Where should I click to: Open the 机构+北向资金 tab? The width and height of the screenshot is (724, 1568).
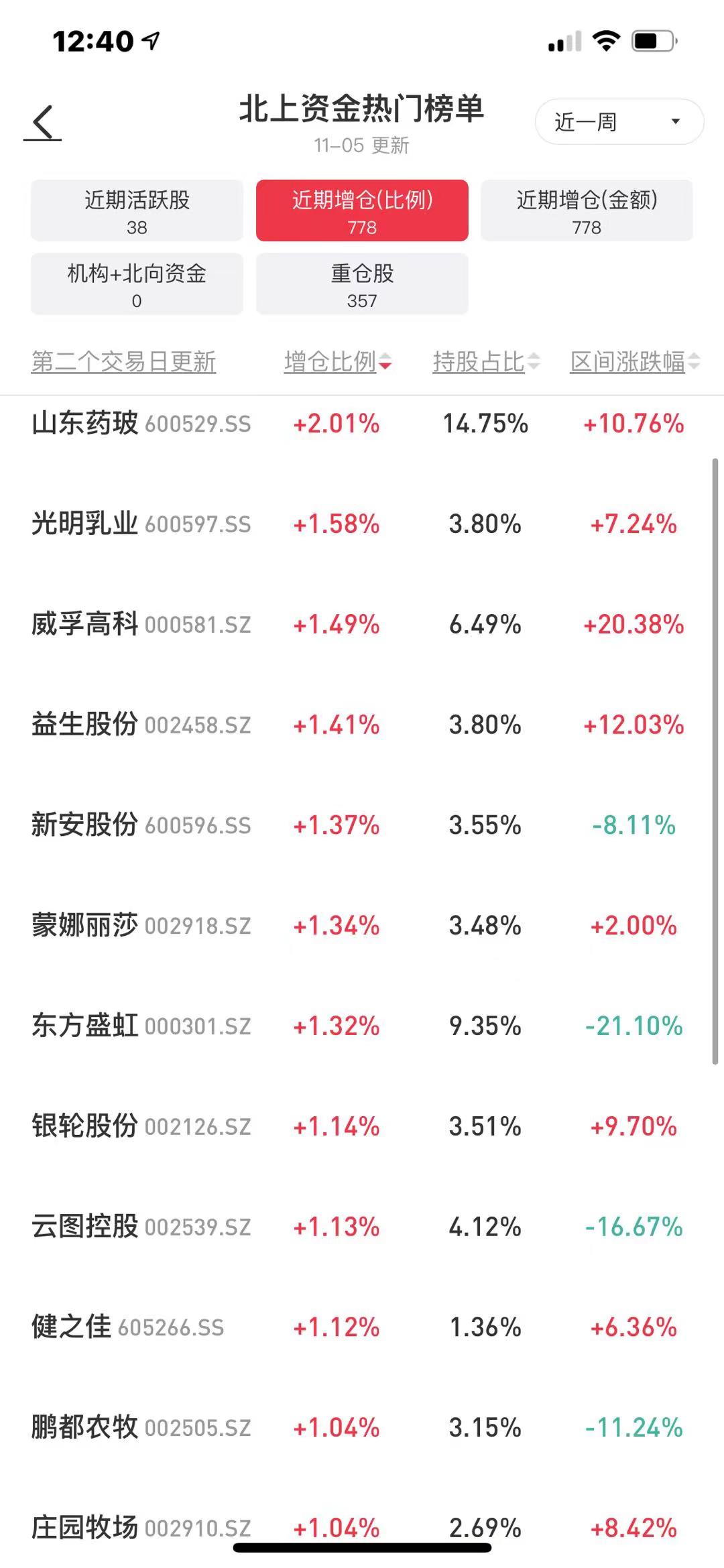[x=137, y=284]
